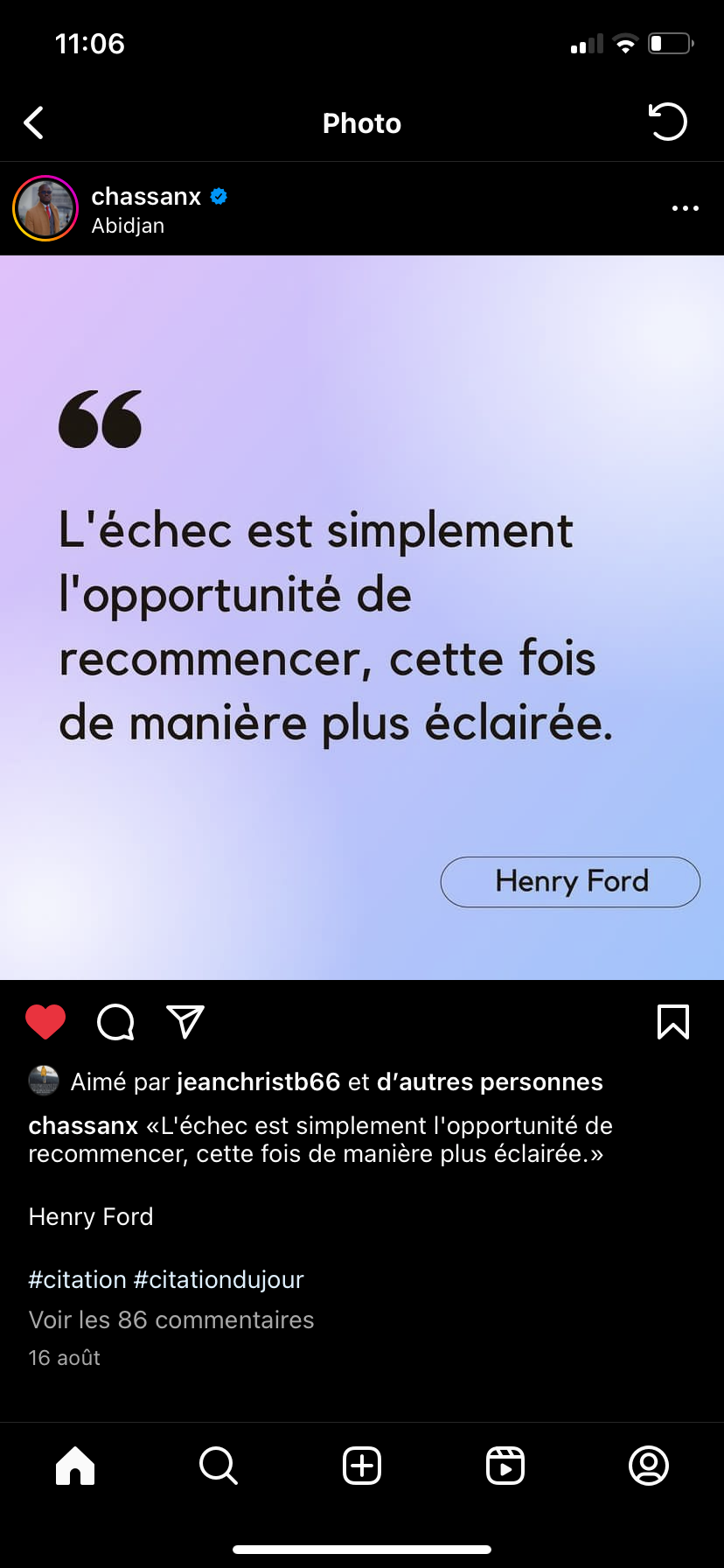Go back from the Photo screen
724x1568 pixels.
(34, 123)
